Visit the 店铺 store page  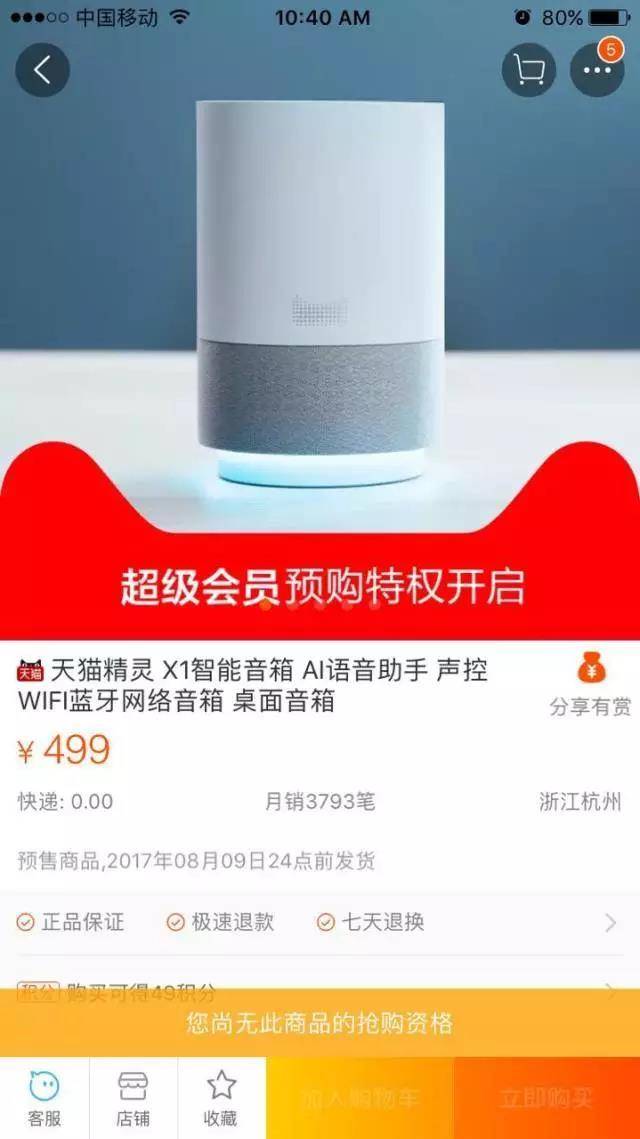(133, 1098)
